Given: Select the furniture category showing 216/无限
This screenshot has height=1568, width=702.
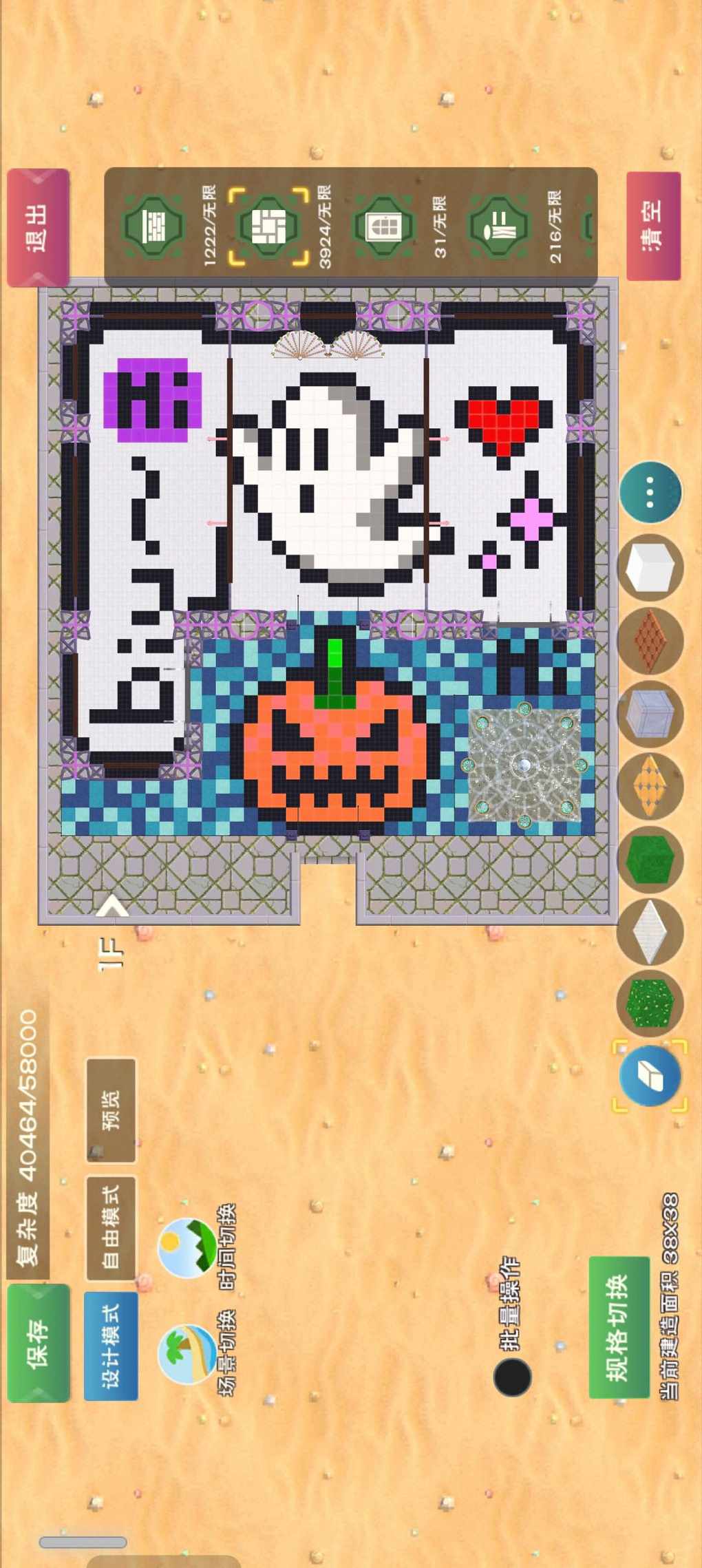Looking at the screenshot, I should [498, 226].
